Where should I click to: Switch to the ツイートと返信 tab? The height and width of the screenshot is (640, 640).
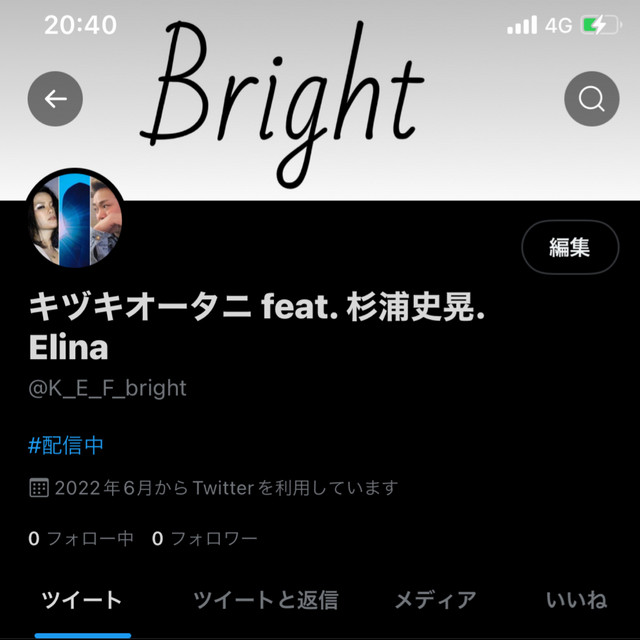pyautogui.click(x=265, y=600)
